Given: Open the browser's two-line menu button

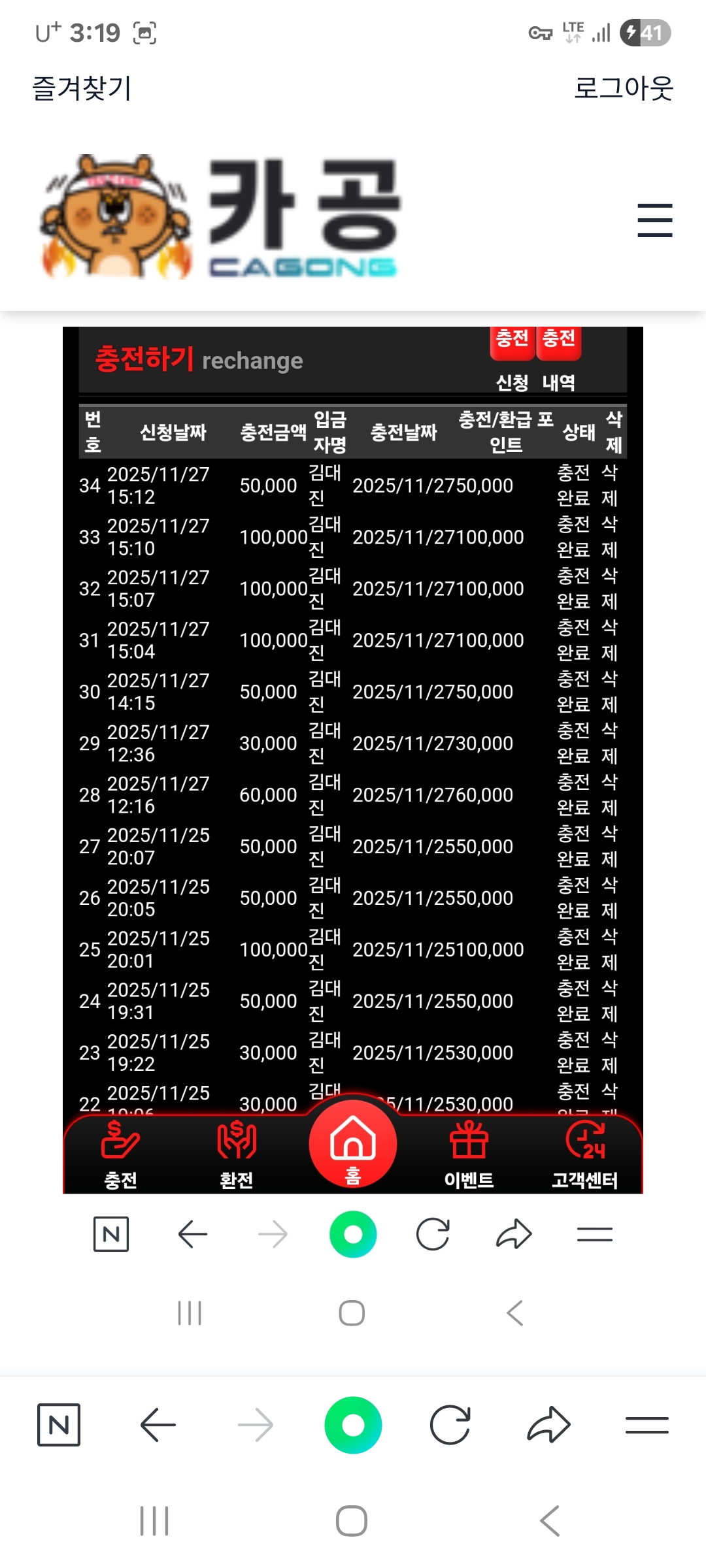Looking at the screenshot, I should (647, 1424).
